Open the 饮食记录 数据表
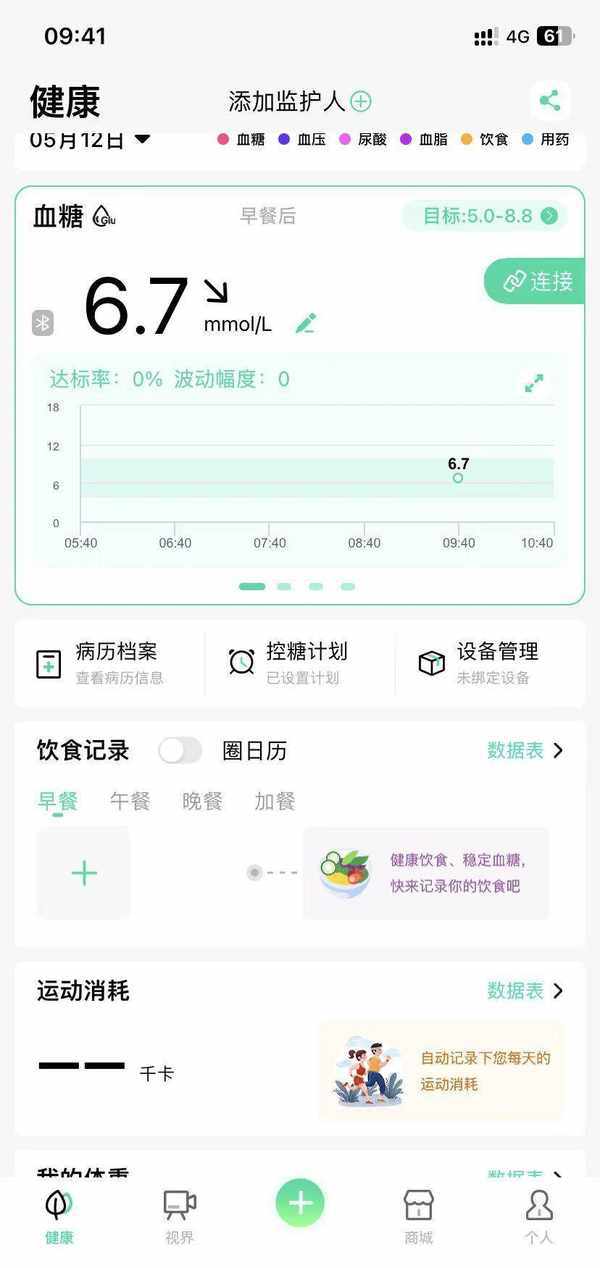 coord(525,750)
